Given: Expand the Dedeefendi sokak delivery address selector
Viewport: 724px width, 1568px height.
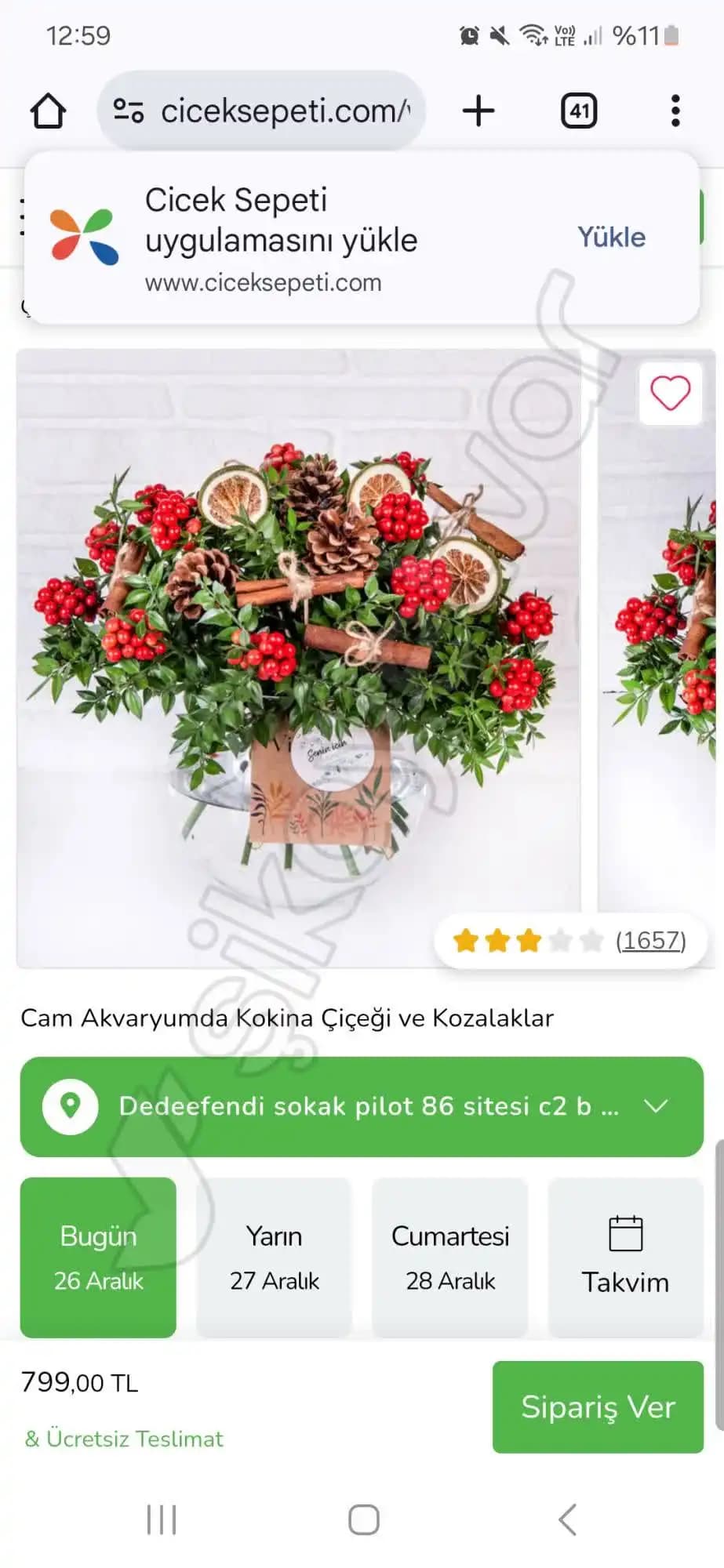Looking at the screenshot, I should [x=362, y=1106].
